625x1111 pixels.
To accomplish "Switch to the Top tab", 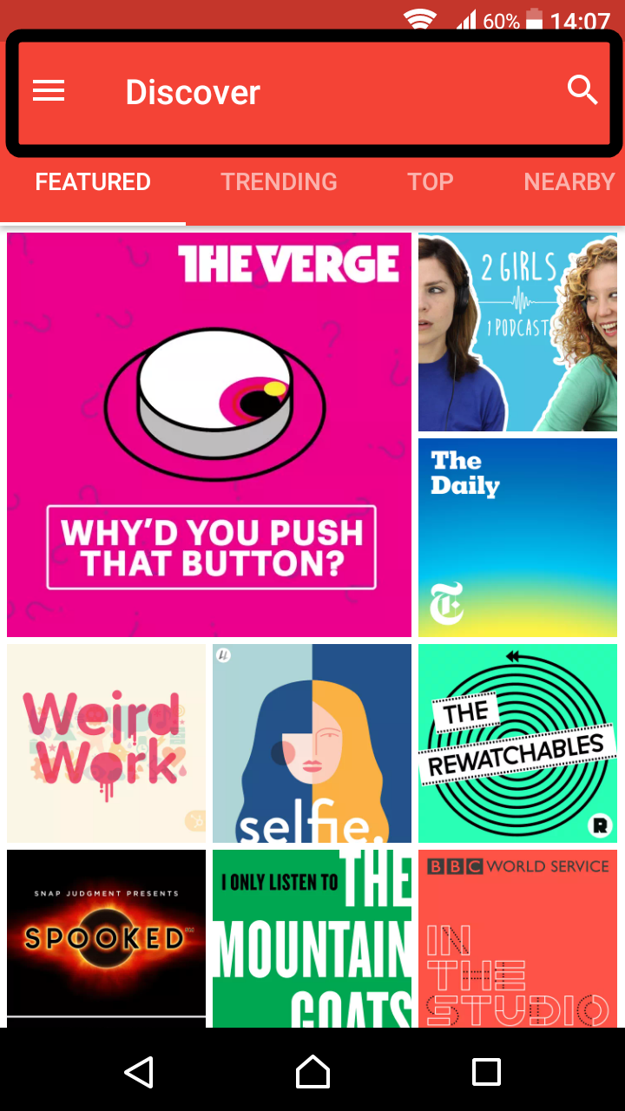I will pyautogui.click(x=430, y=182).
